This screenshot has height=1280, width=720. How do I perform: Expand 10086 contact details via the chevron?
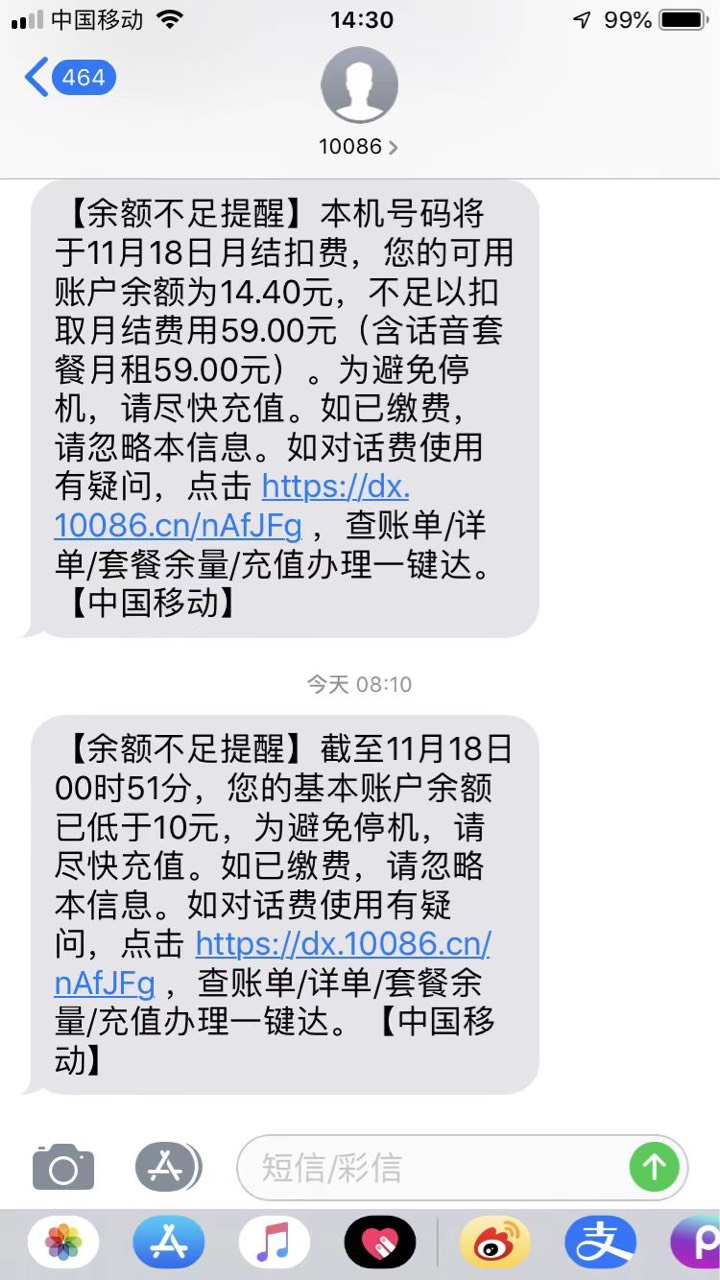click(x=392, y=146)
